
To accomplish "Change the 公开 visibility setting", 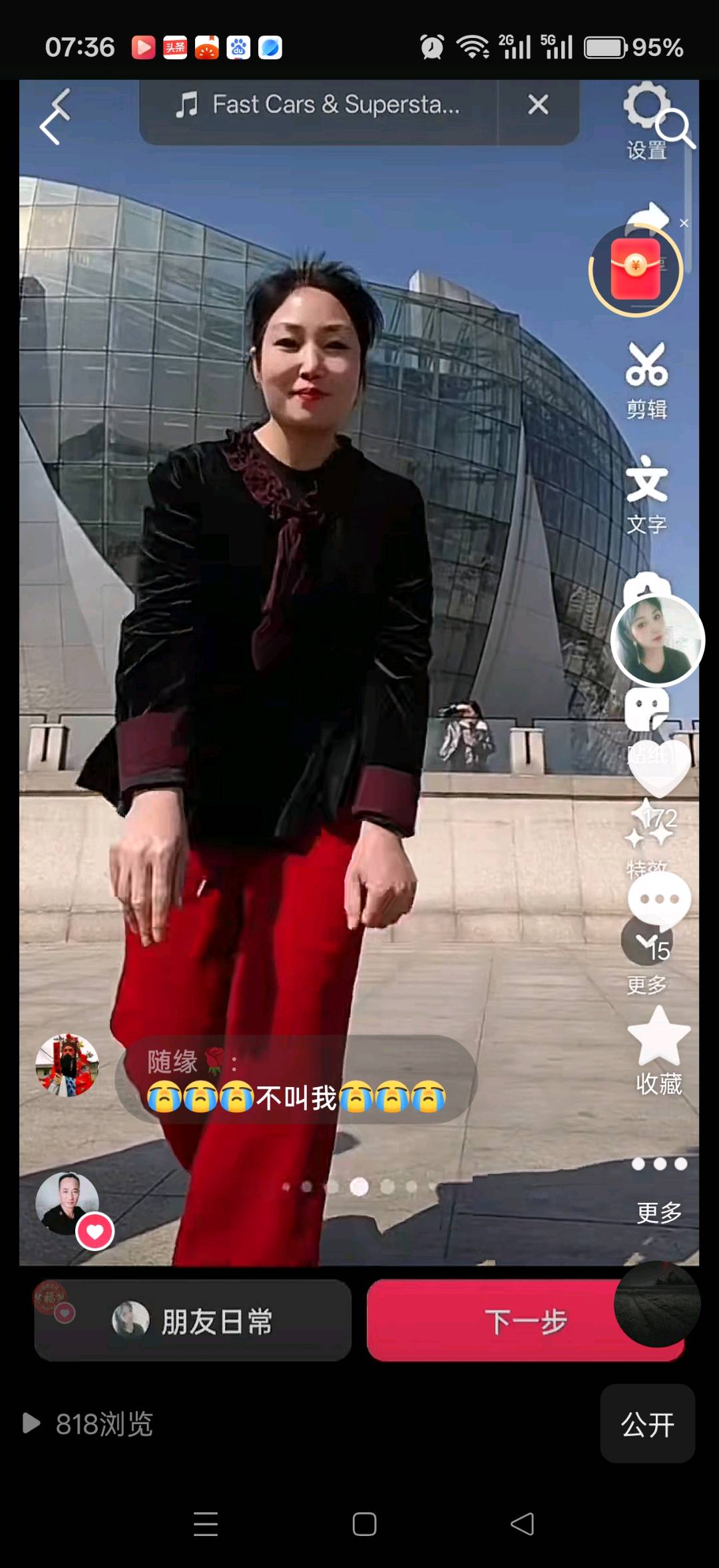I will coord(648,1423).
